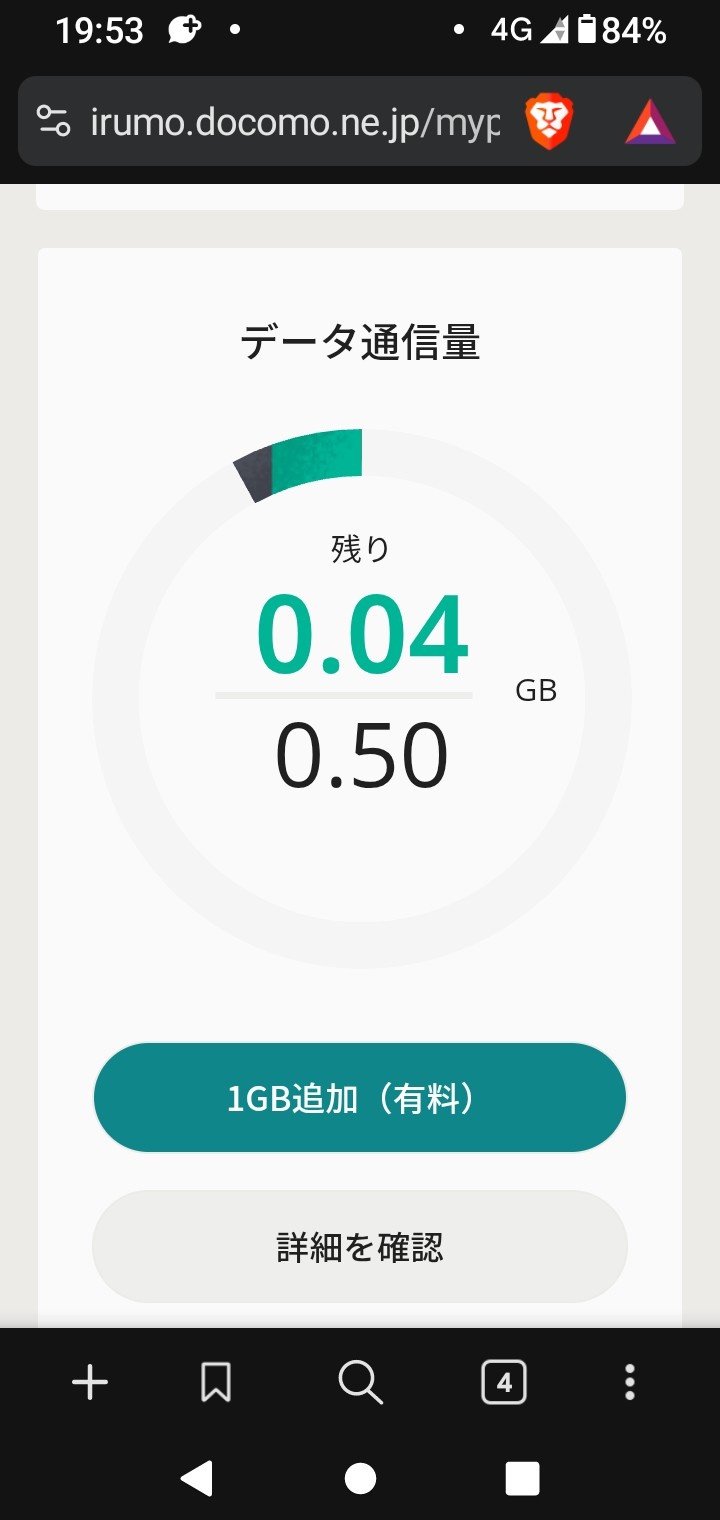The image size is (720, 1520).
Task: Open the tab switcher showing 4 tabs
Action: (504, 1383)
